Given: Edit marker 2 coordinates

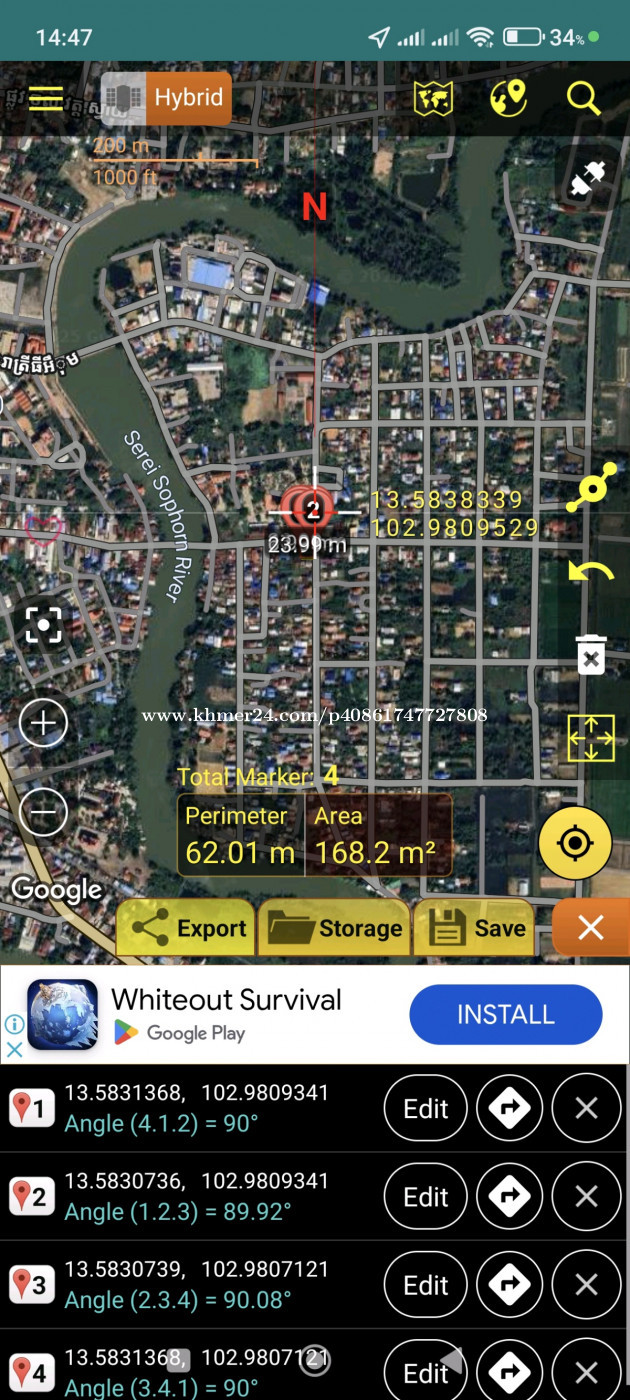Looking at the screenshot, I should (425, 1196).
